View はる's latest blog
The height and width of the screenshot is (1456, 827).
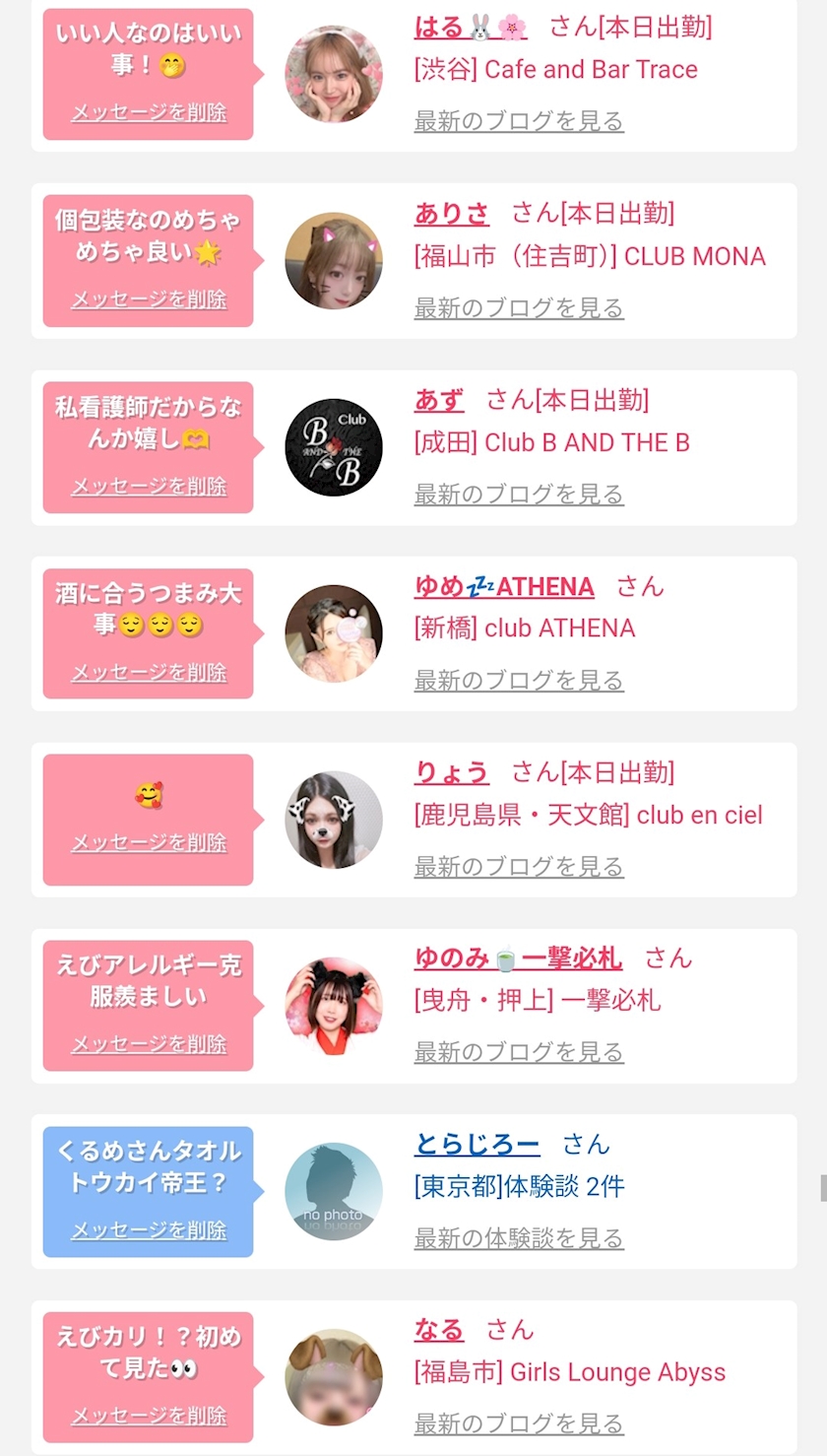(x=519, y=122)
